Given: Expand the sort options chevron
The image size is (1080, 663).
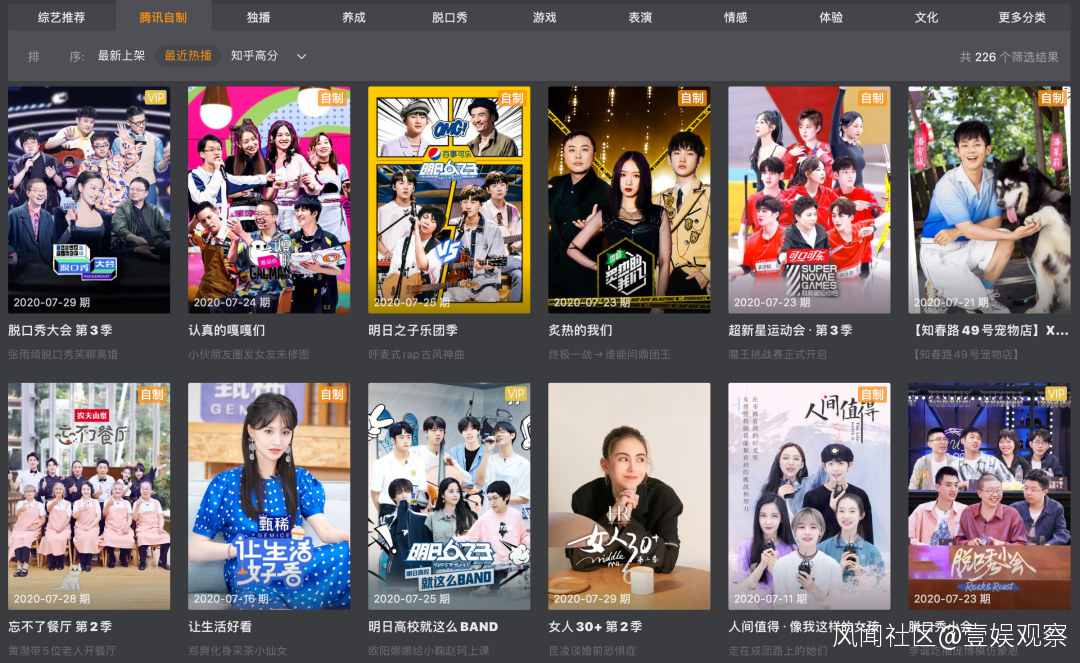Looking at the screenshot, I should (x=301, y=57).
